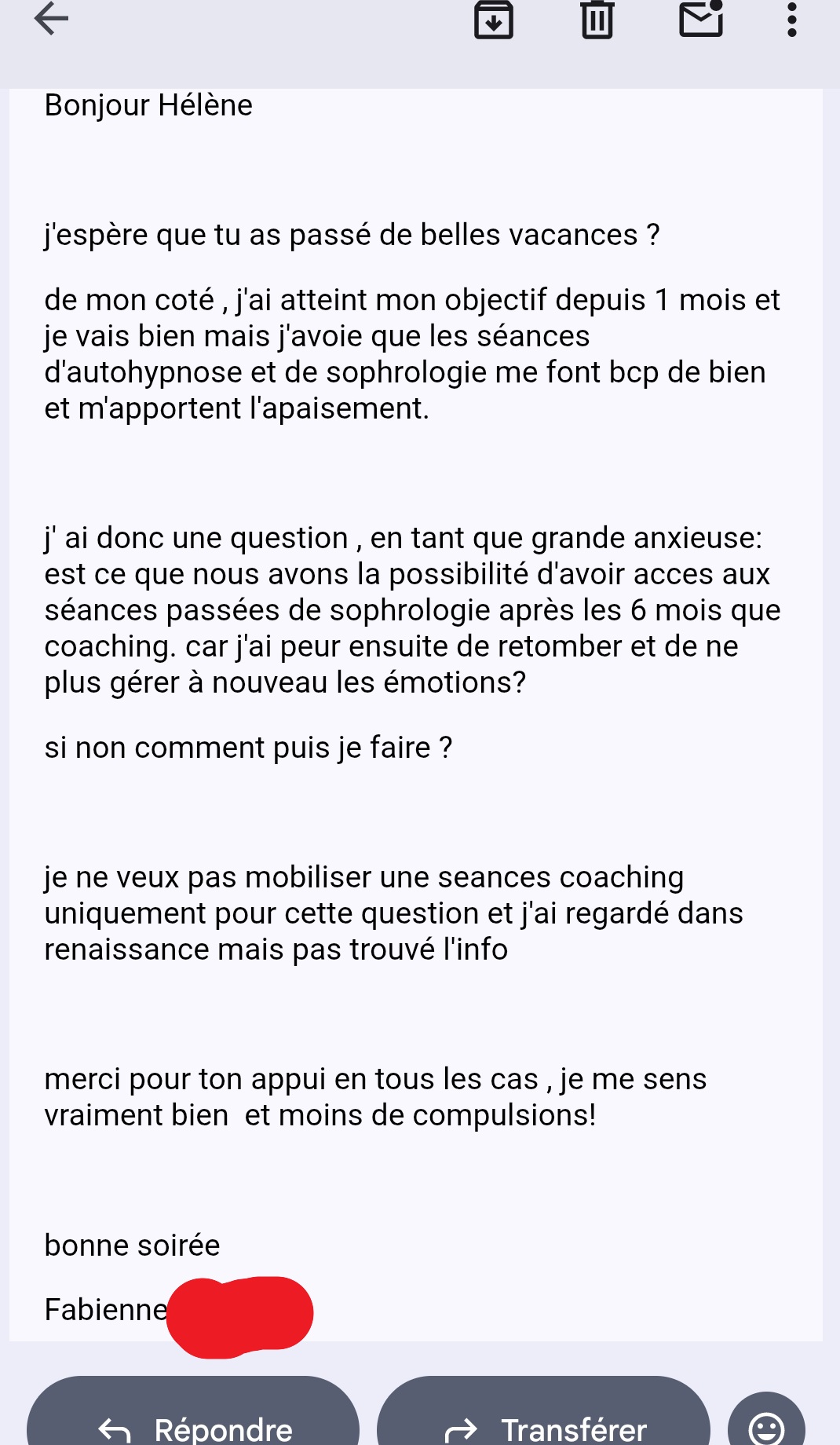Tap Répondre to reply to Fabienne
Image resolution: width=840 pixels, height=1445 pixels.
(x=193, y=1414)
